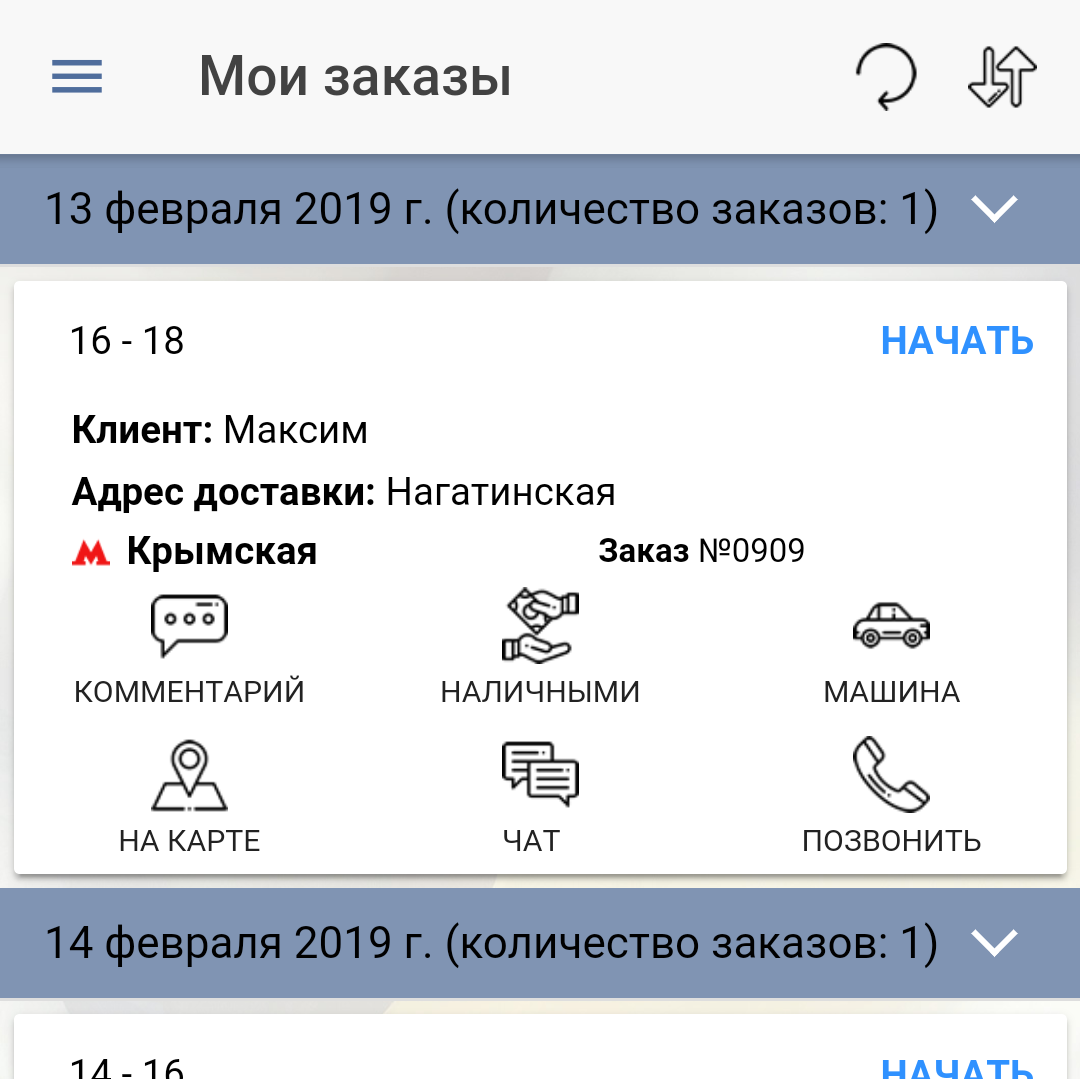The width and height of the screenshot is (1080, 1079).
Task: Collapse the 14 февраля 2019 orders section
Action: tap(994, 942)
